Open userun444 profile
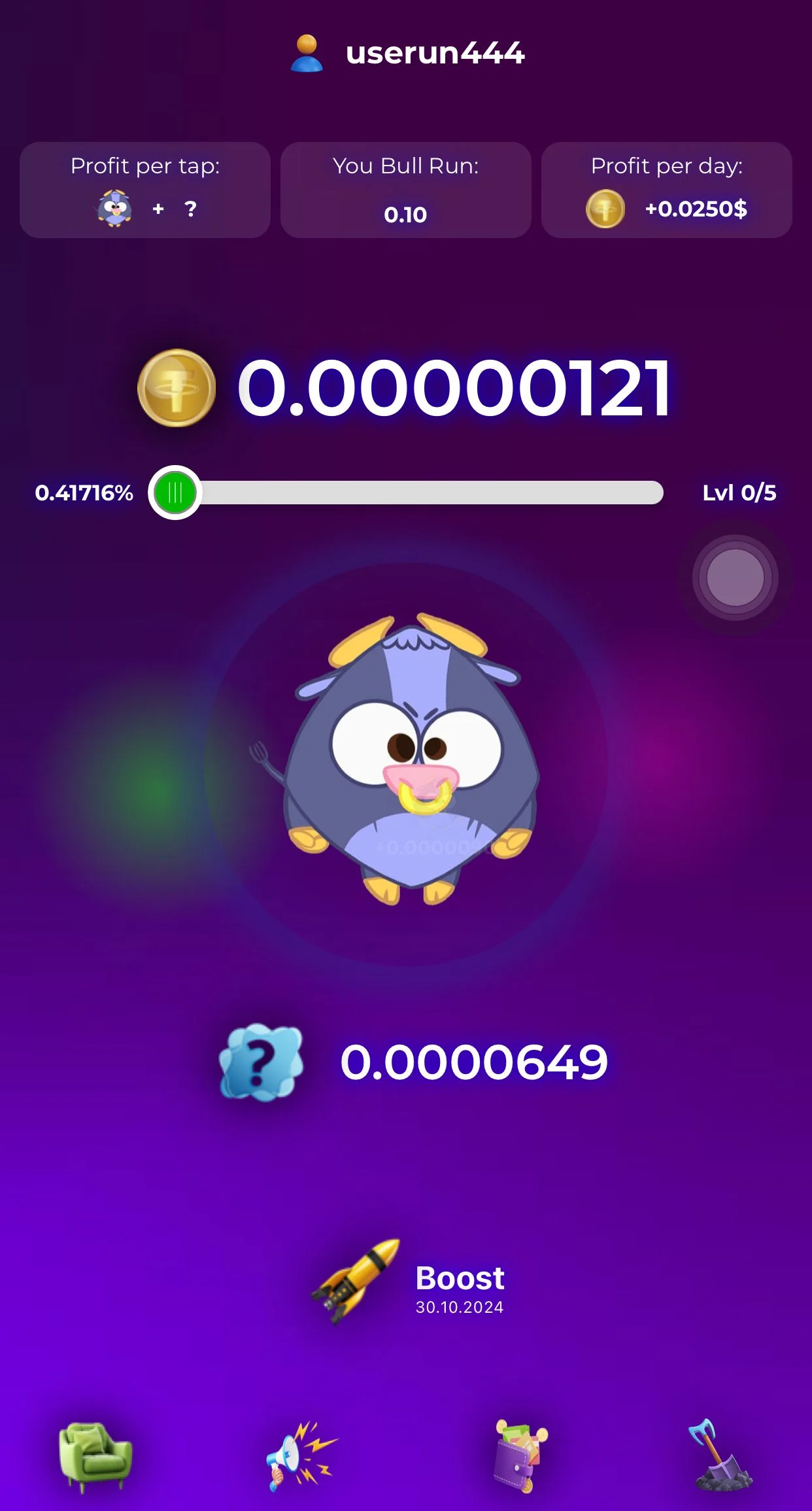The width and height of the screenshot is (812, 1511). (407, 53)
